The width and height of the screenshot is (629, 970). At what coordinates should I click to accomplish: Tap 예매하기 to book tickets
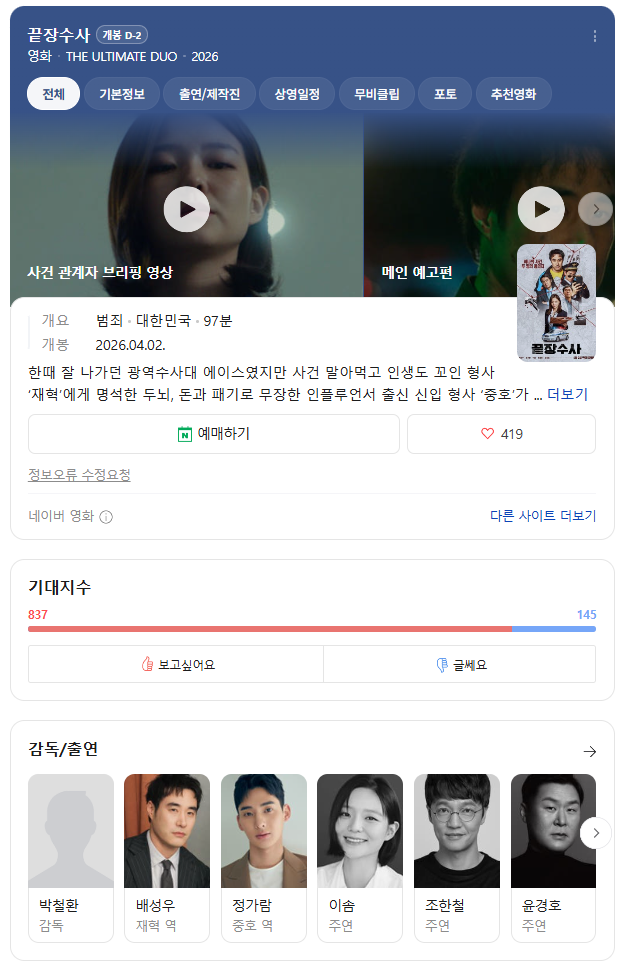click(x=214, y=434)
